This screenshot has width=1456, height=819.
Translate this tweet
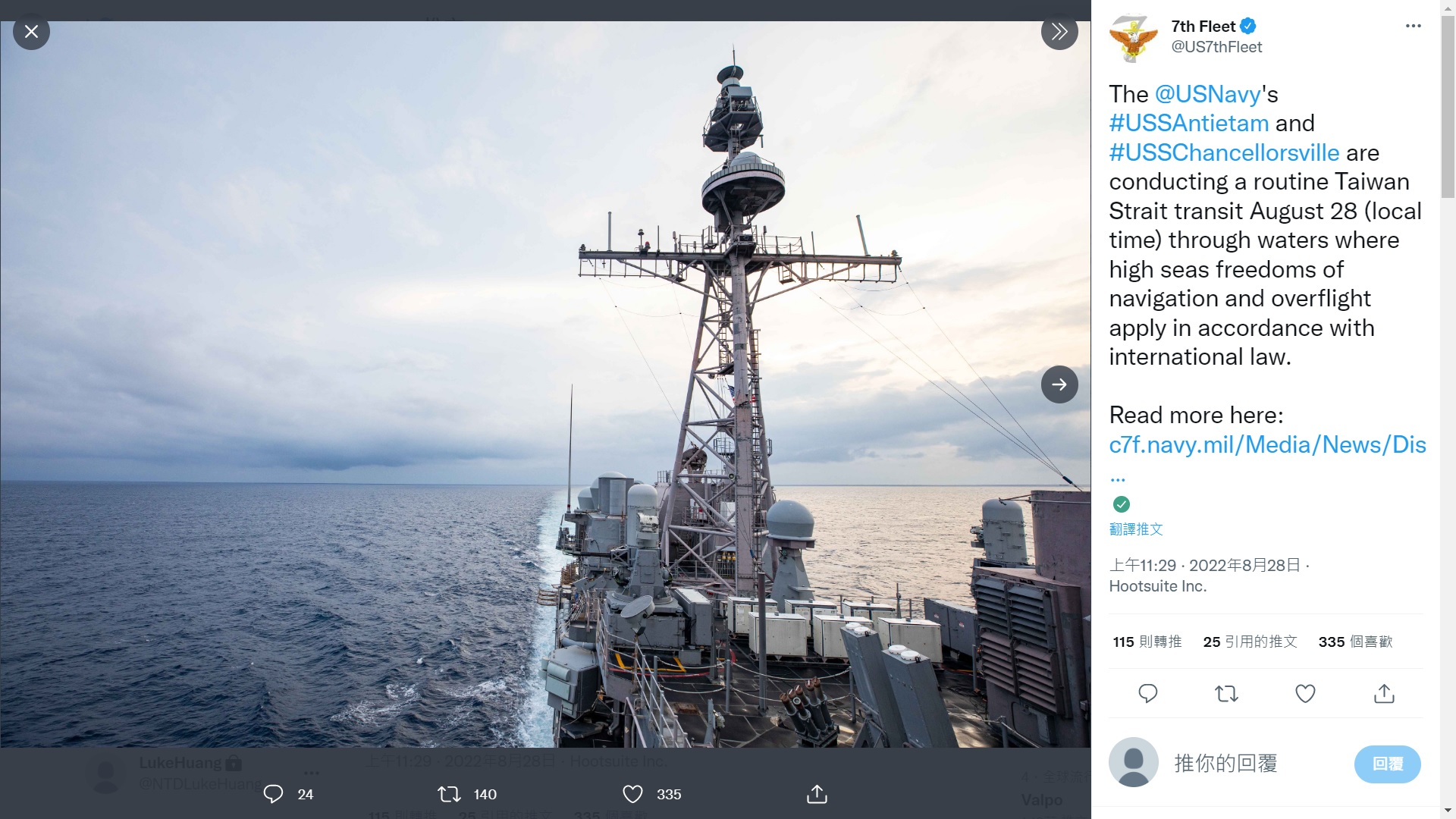[x=1135, y=529]
